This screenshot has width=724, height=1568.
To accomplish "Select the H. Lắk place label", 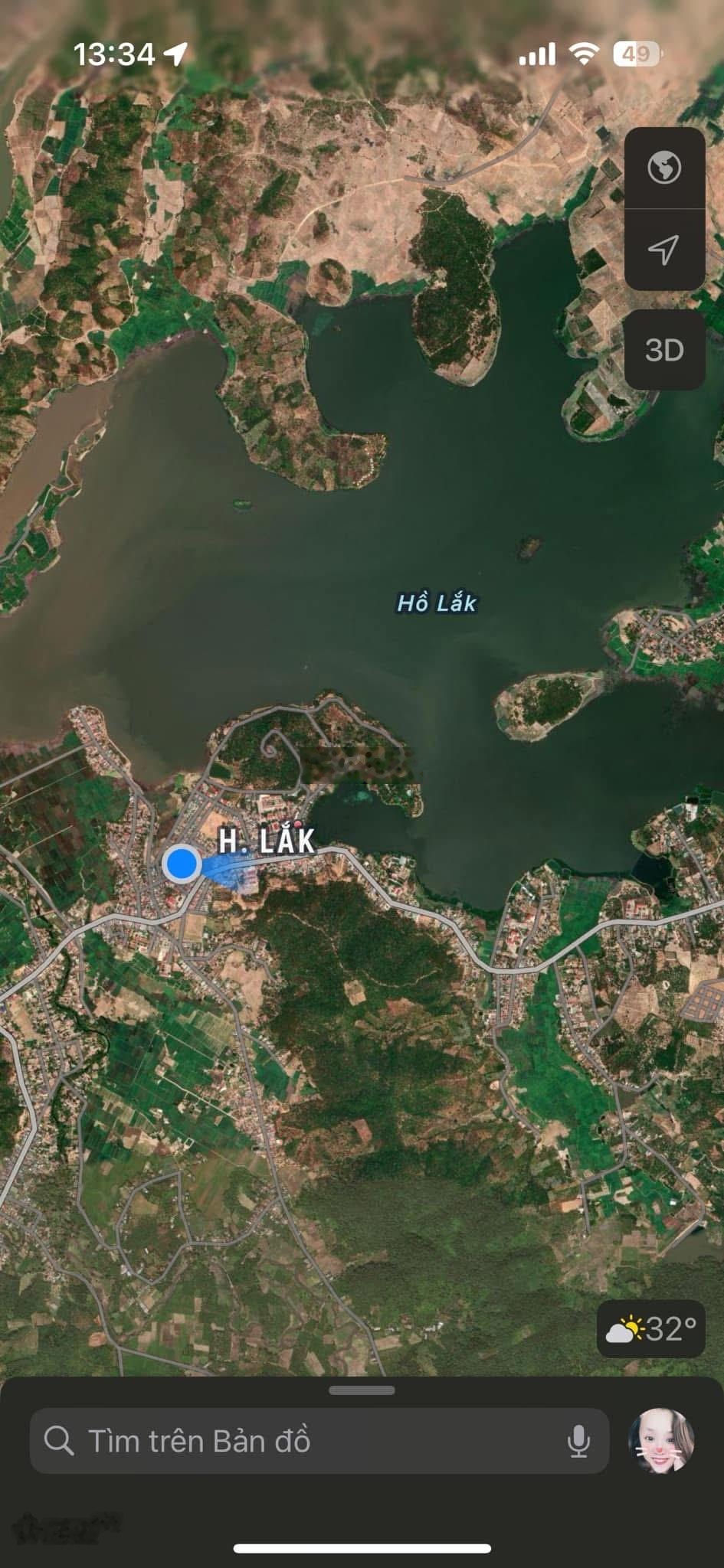I will (267, 841).
